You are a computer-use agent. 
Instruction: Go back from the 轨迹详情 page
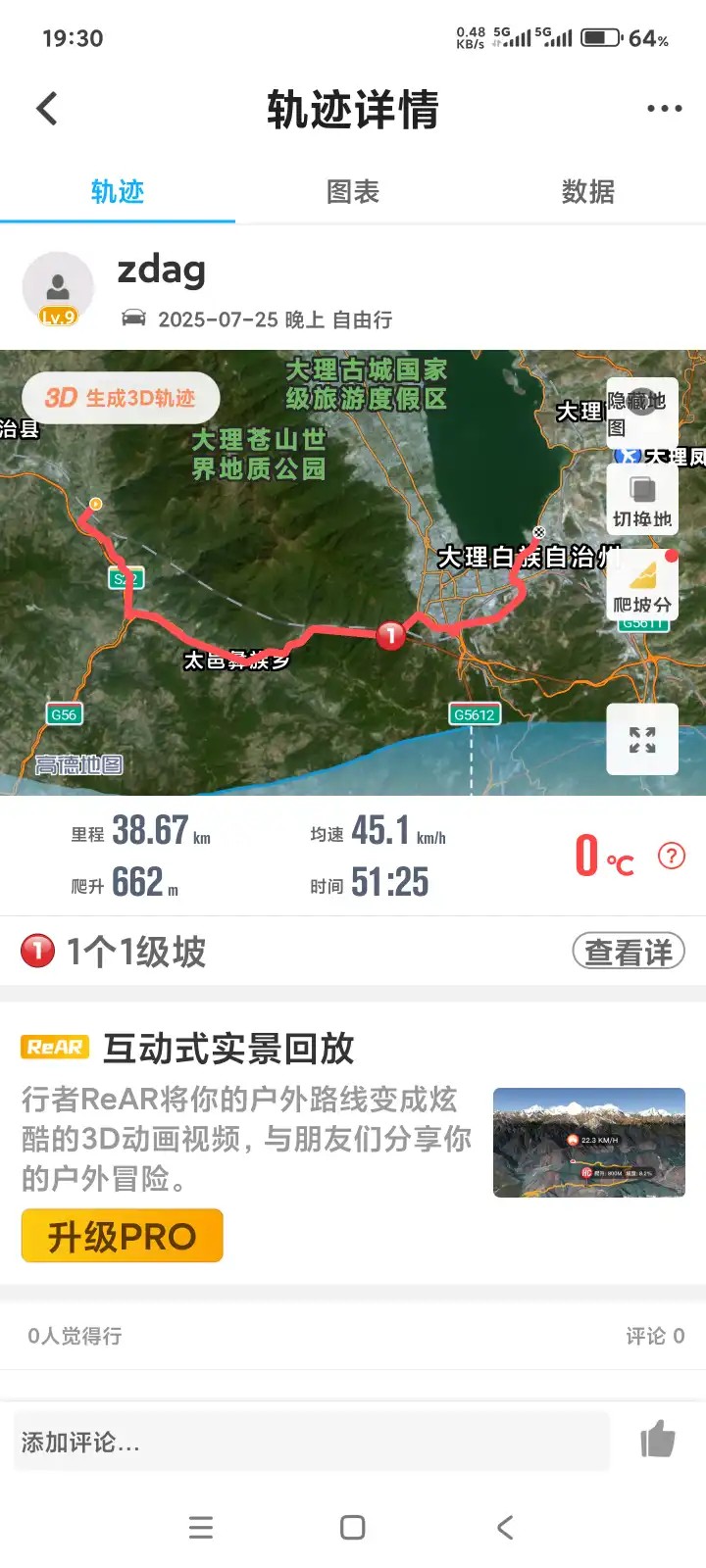coord(47,109)
